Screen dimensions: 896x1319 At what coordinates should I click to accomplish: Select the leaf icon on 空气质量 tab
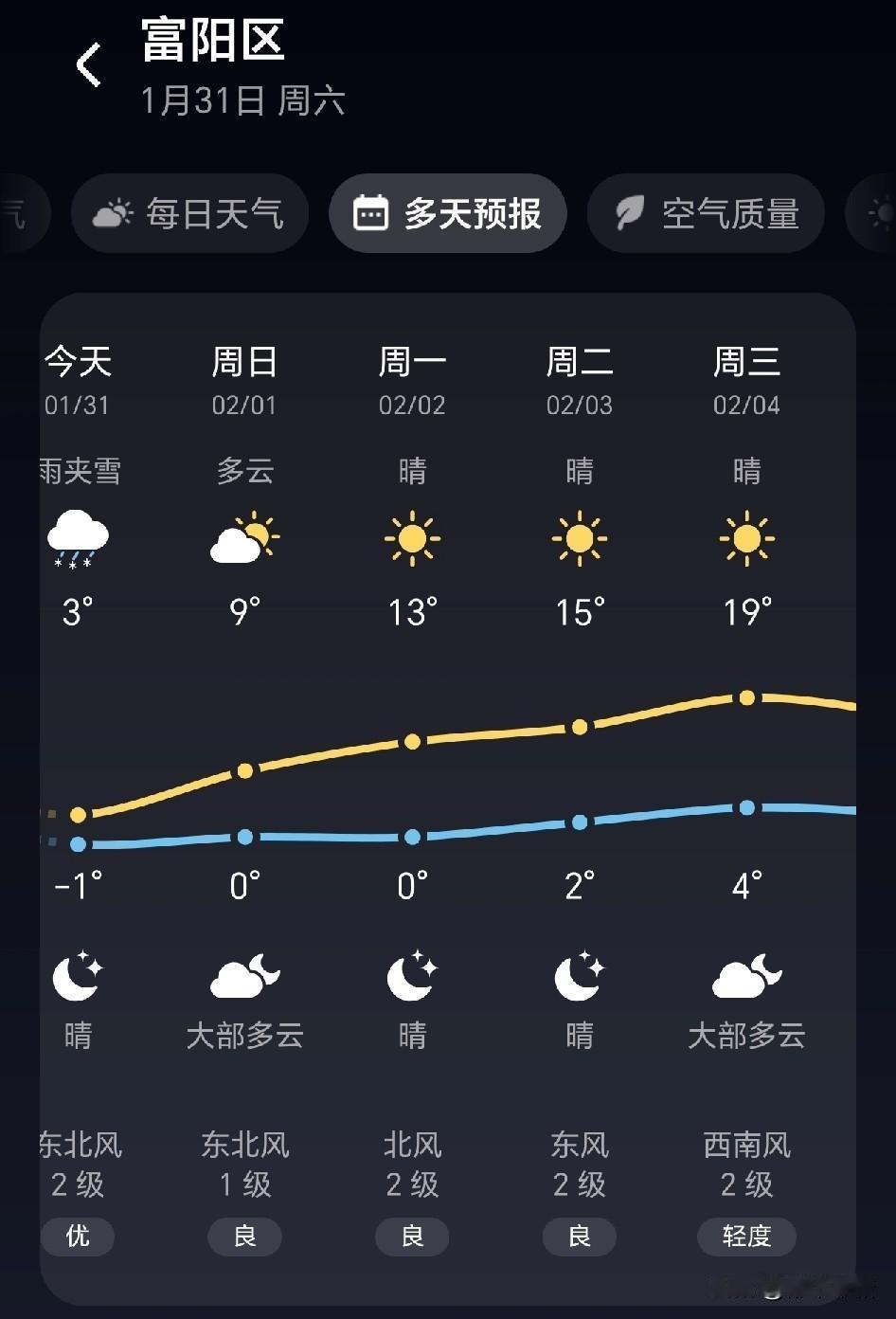(x=633, y=213)
